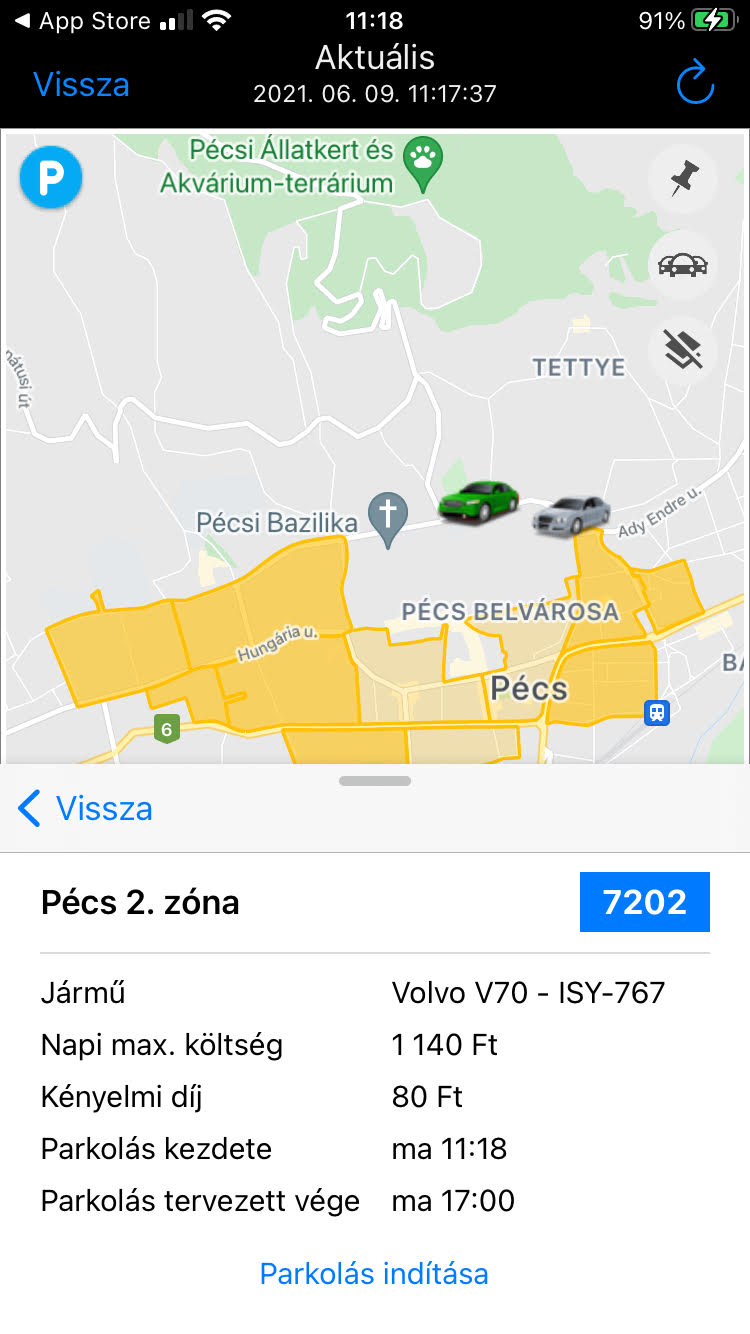Screen dimensions: 750x1334
Task: Toggle the map layers icon
Action: tap(683, 350)
